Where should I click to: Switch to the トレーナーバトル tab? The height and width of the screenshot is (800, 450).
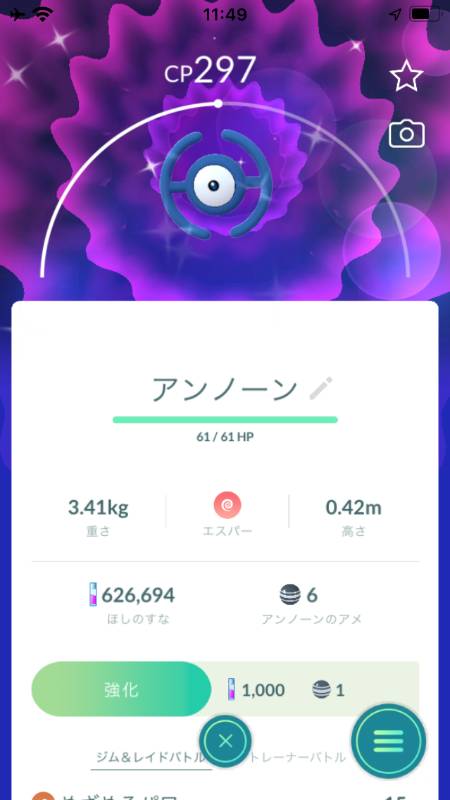click(x=298, y=757)
